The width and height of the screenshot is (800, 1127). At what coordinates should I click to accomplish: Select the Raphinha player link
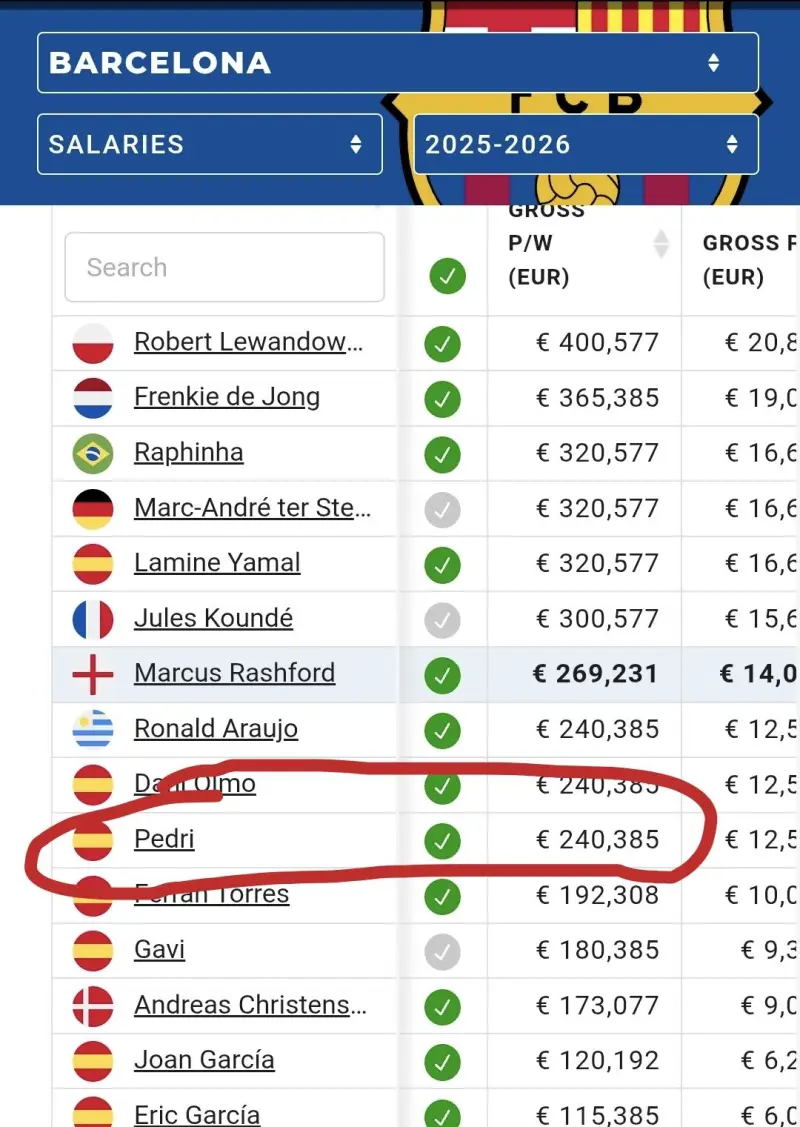pyautogui.click(x=188, y=452)
